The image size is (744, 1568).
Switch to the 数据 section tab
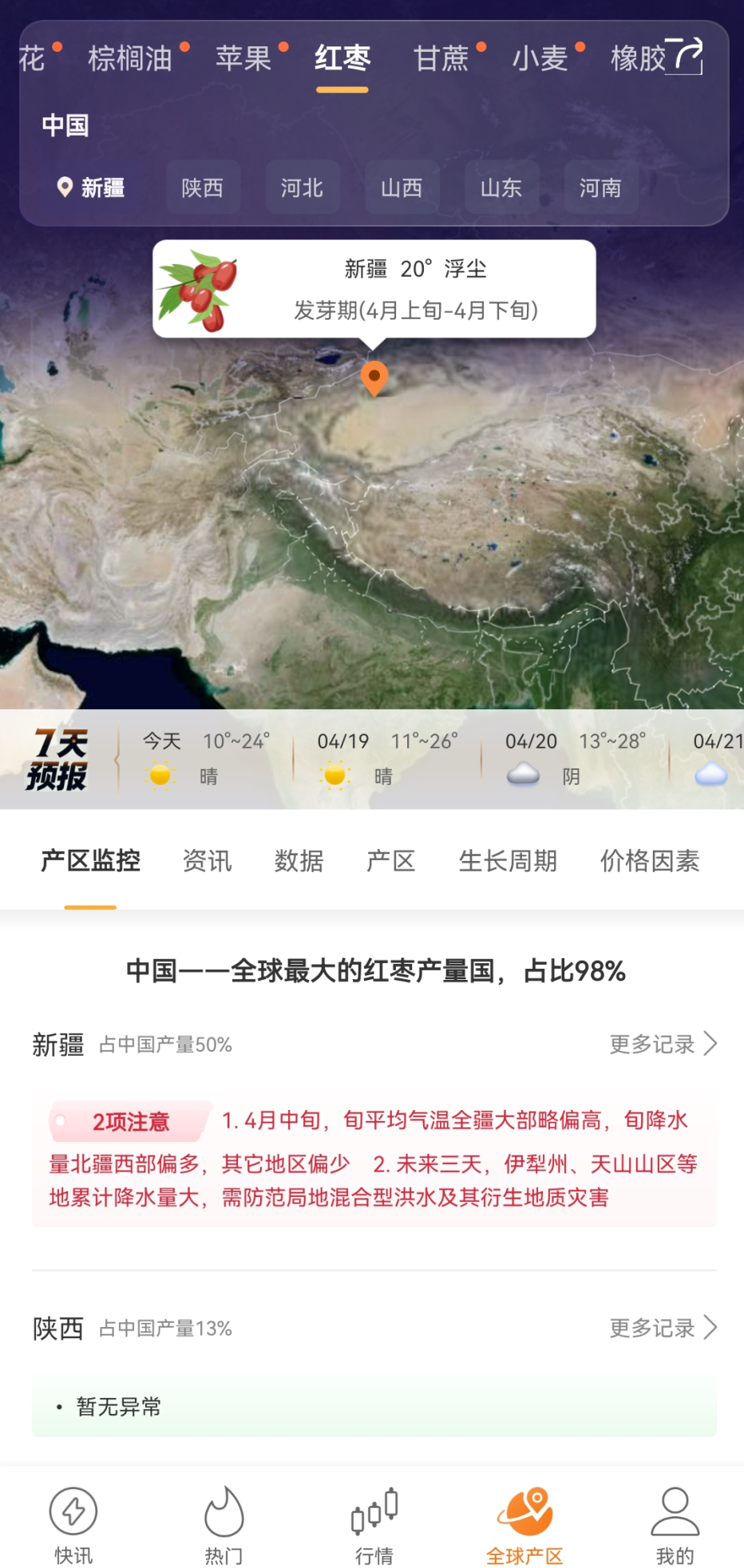(x=299, y=861)
